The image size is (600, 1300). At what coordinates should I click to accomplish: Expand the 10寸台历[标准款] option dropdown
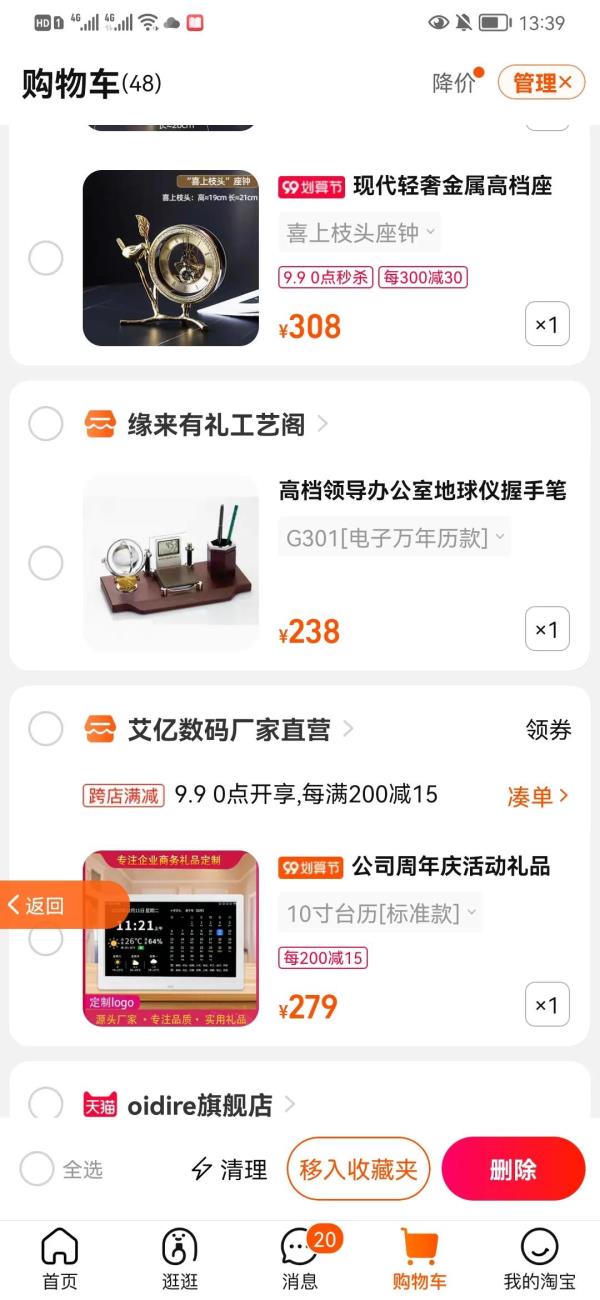[380, 913]
